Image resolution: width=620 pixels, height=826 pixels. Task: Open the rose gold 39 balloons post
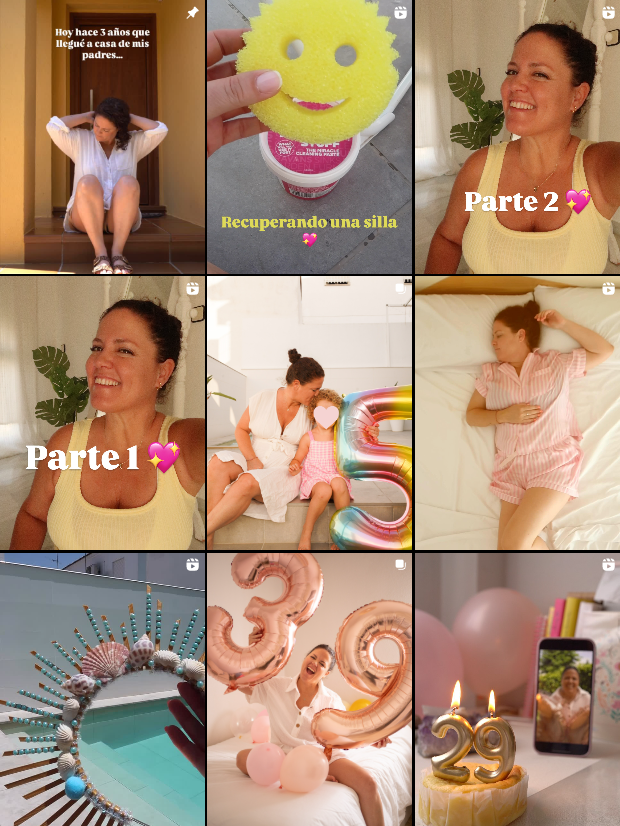[x=309, y=690]
